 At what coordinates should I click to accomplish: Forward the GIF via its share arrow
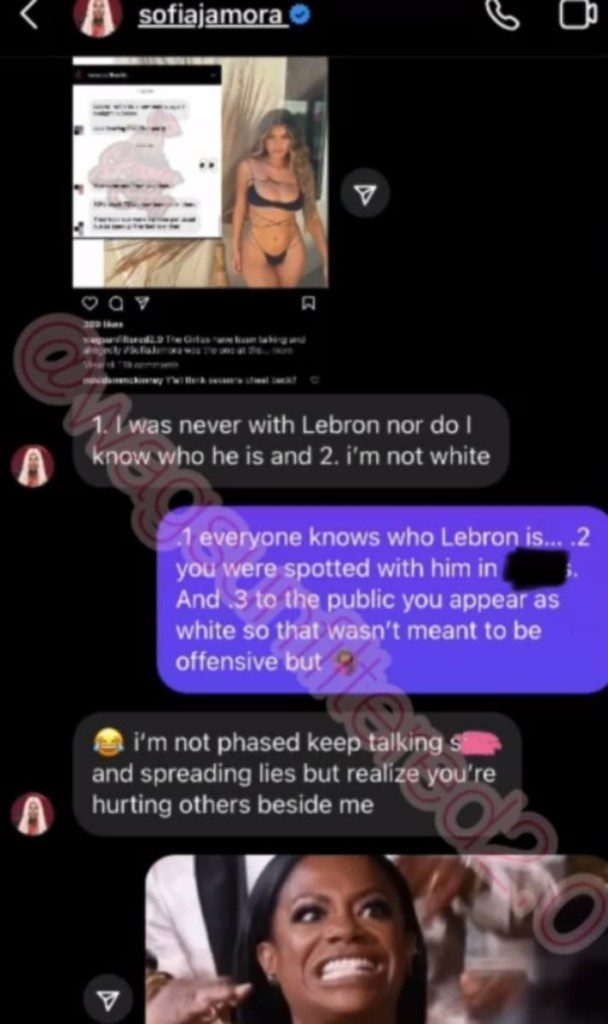click(x=108, y=999)
